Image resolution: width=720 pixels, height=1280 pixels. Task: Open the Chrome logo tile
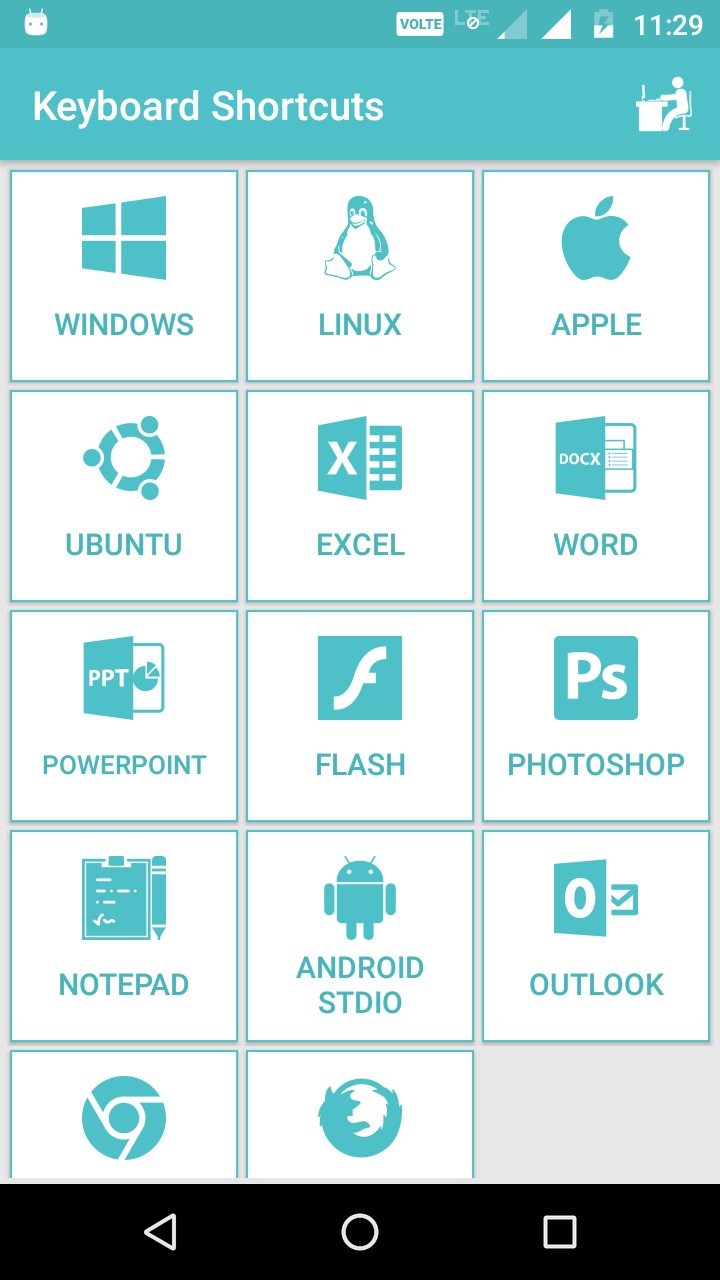[124, 1116]
